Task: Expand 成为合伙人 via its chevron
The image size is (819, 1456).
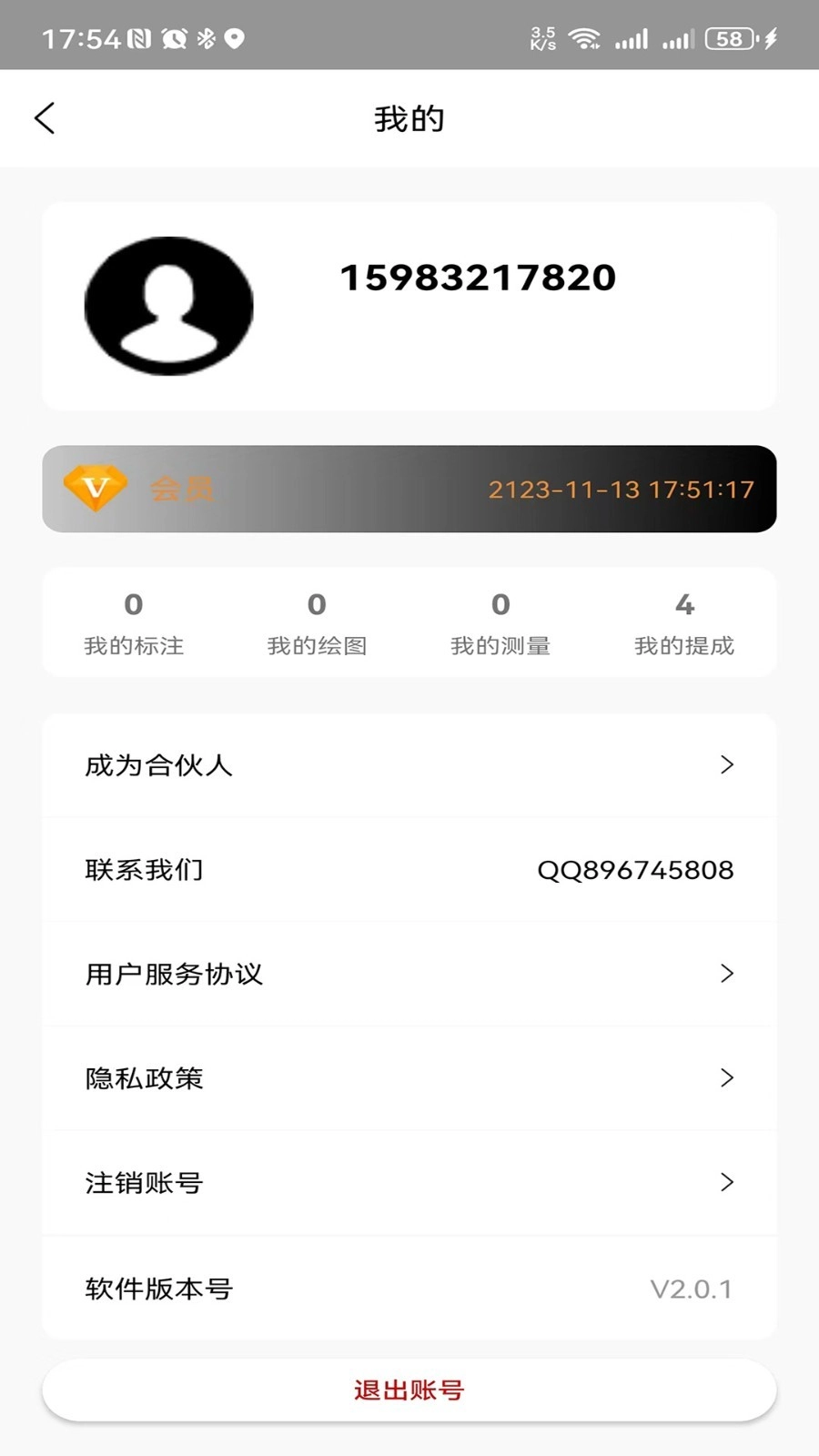Action: pos(727,765)
